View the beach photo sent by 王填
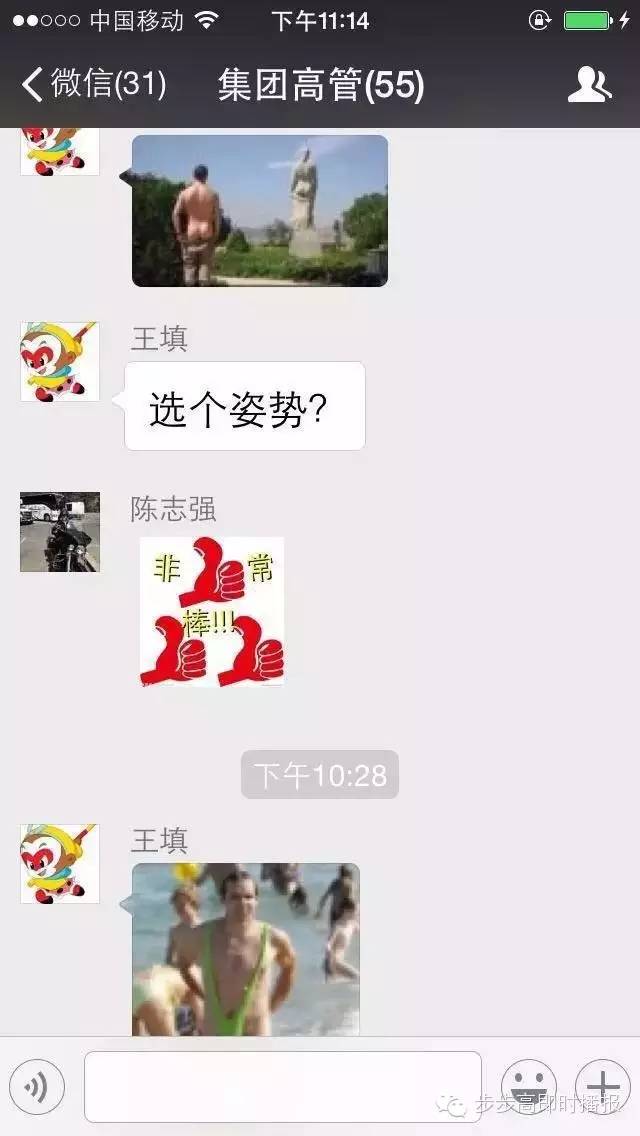The image size is (640, 1136). coord(246,948)
